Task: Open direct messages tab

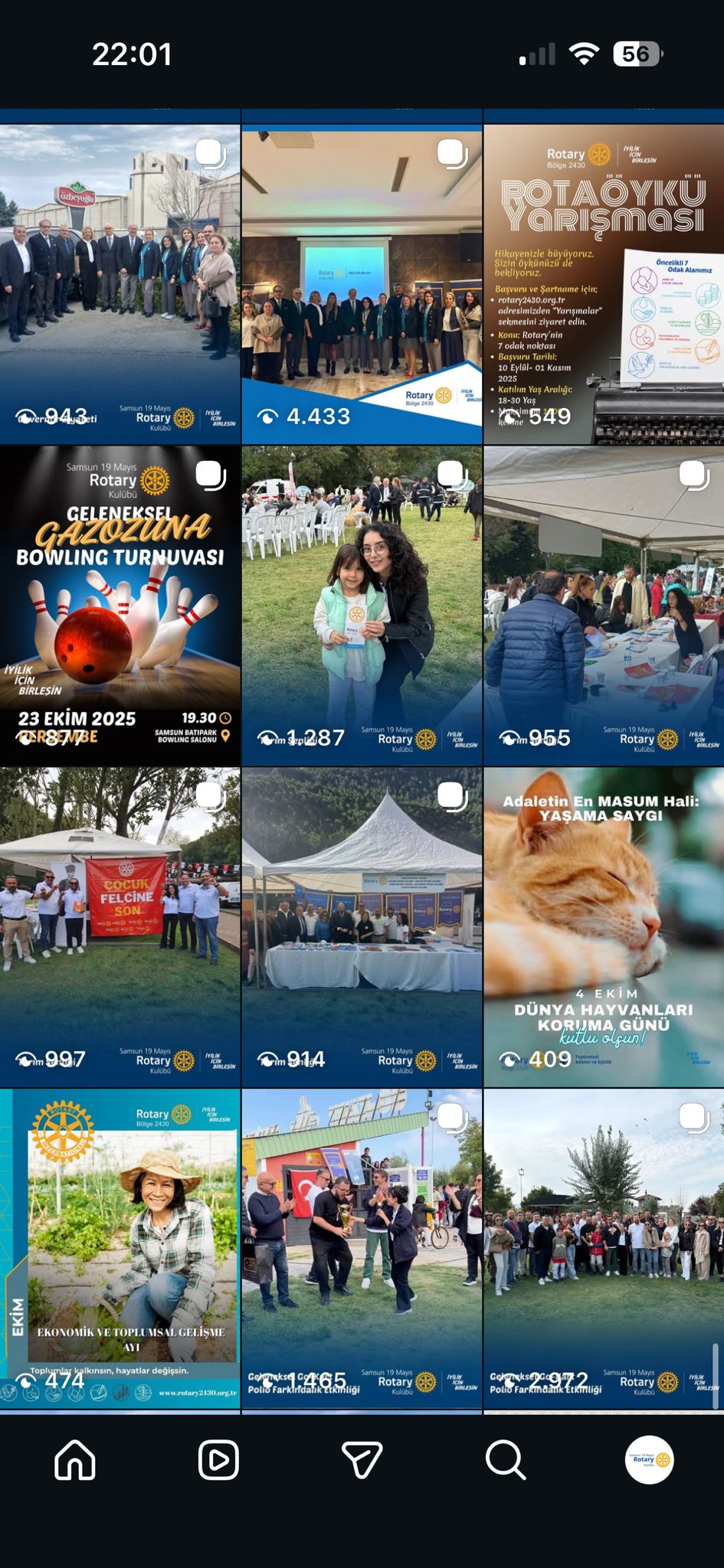Action: (362, 1459)
